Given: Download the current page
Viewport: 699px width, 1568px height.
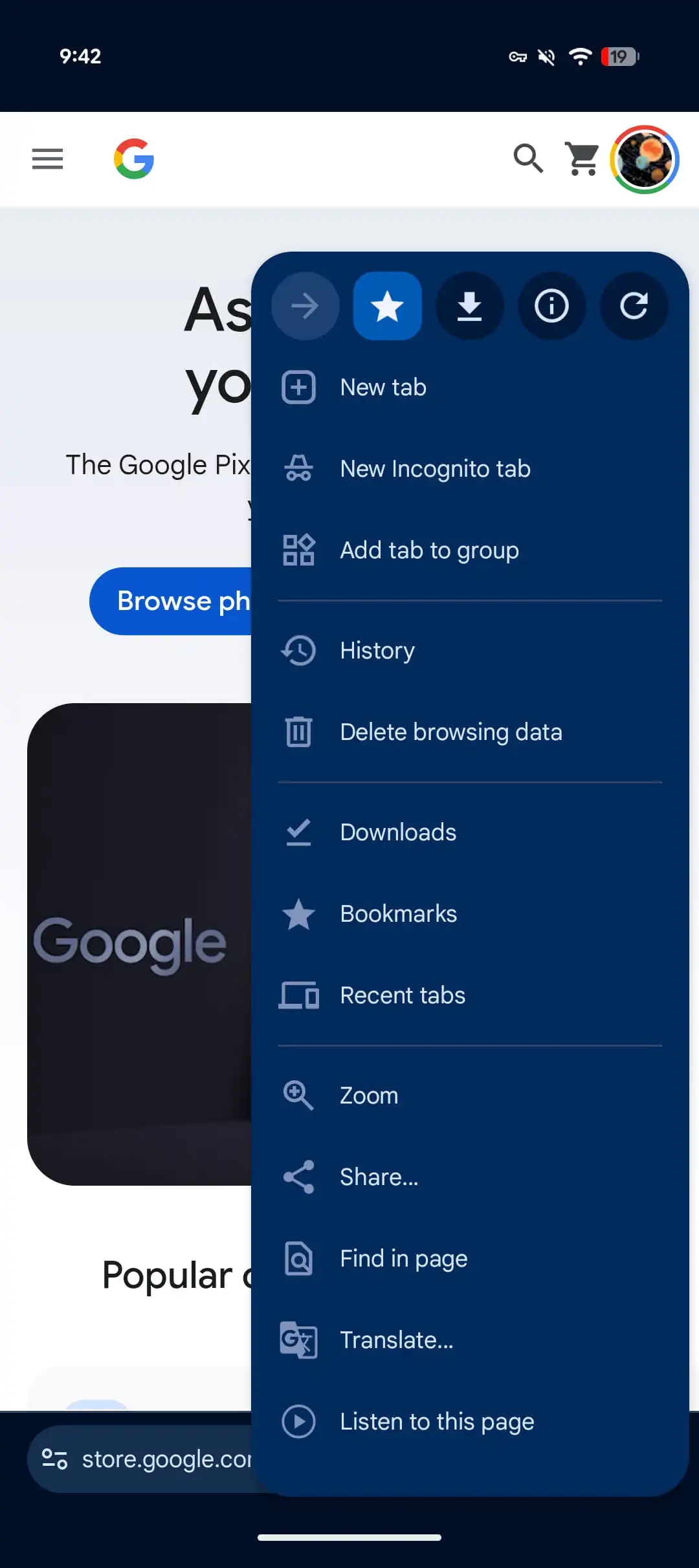Looking at the screenshot, I should click(x=469, y=306).
